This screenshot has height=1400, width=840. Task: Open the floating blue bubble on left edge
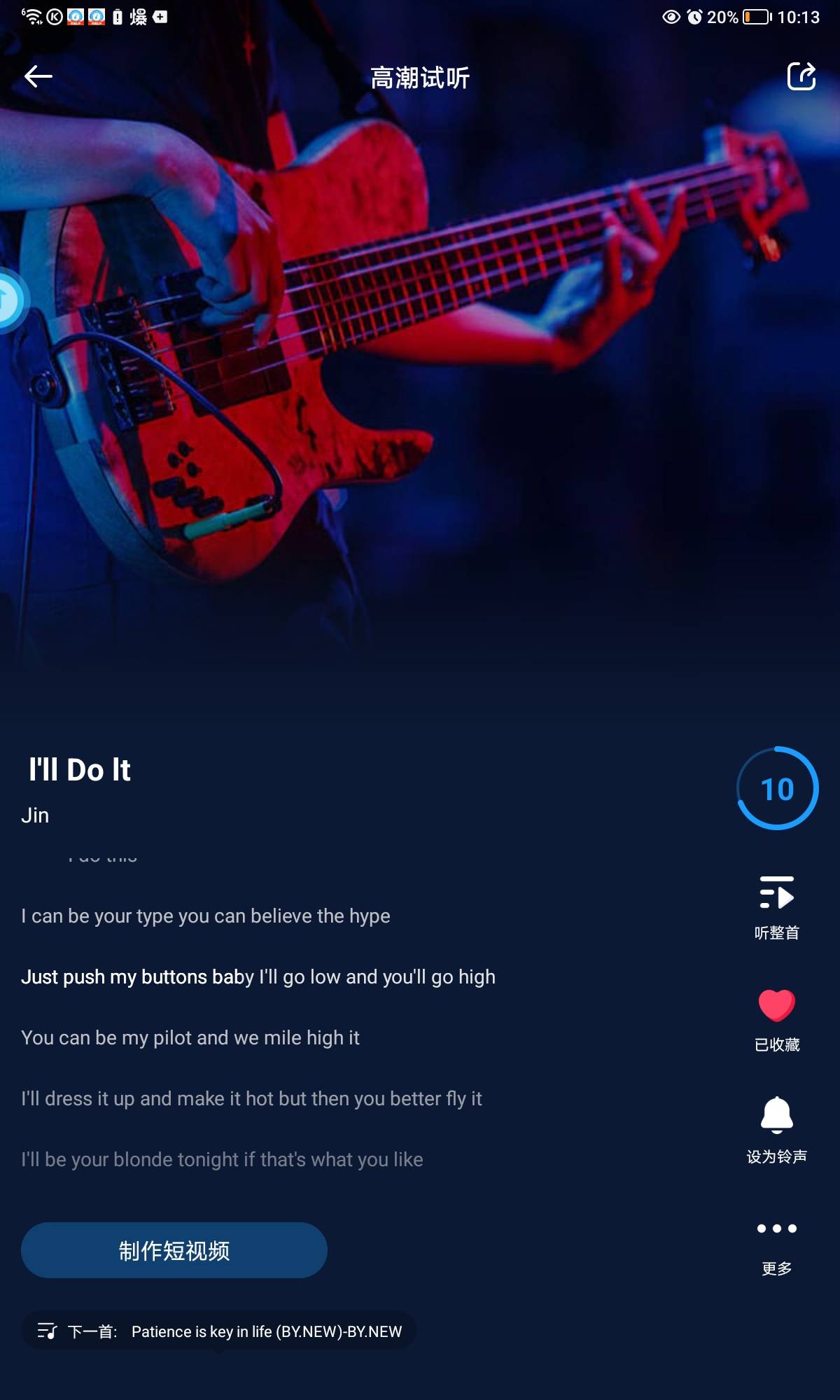[10, 301]
